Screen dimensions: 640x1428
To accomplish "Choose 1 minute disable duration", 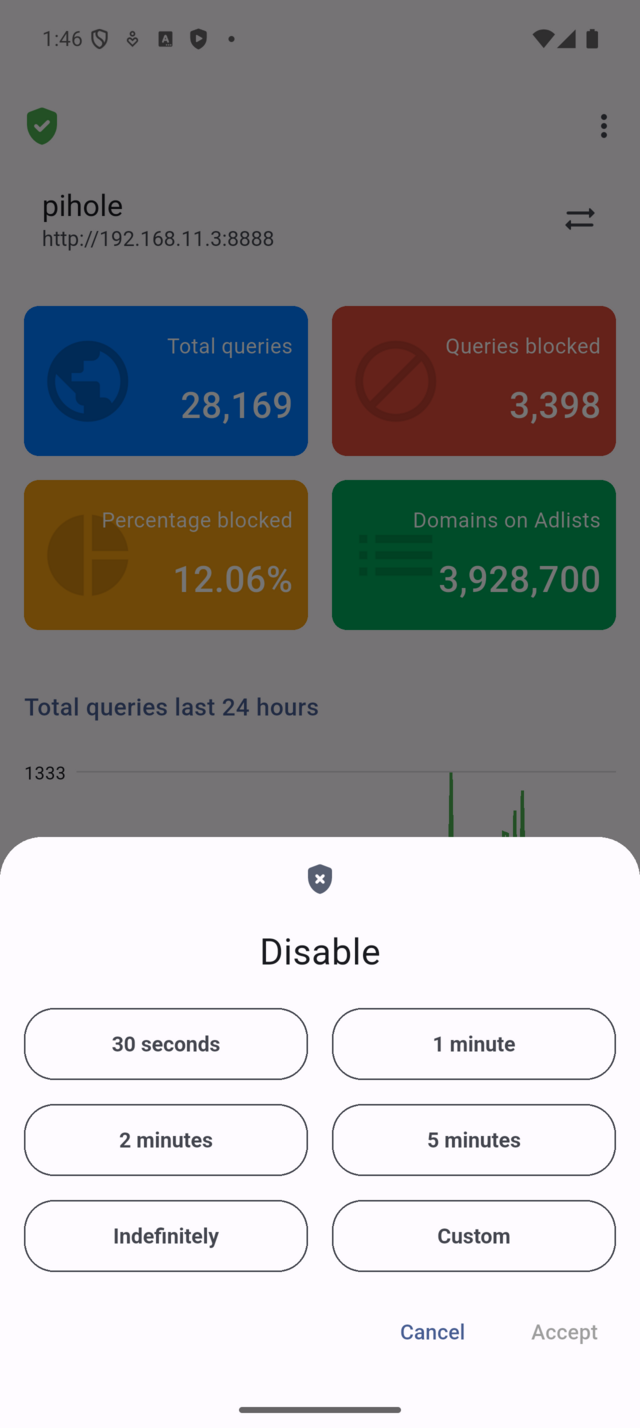I will click(474, 1044).
